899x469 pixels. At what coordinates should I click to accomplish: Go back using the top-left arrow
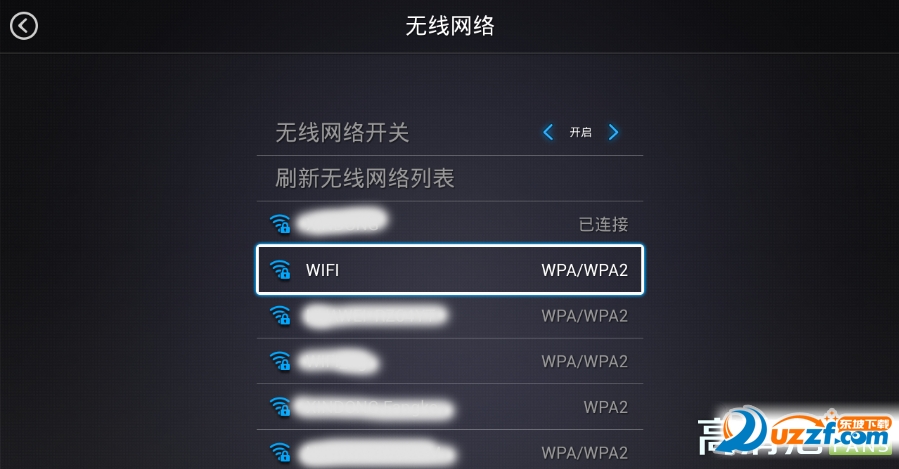coord(24,26)
